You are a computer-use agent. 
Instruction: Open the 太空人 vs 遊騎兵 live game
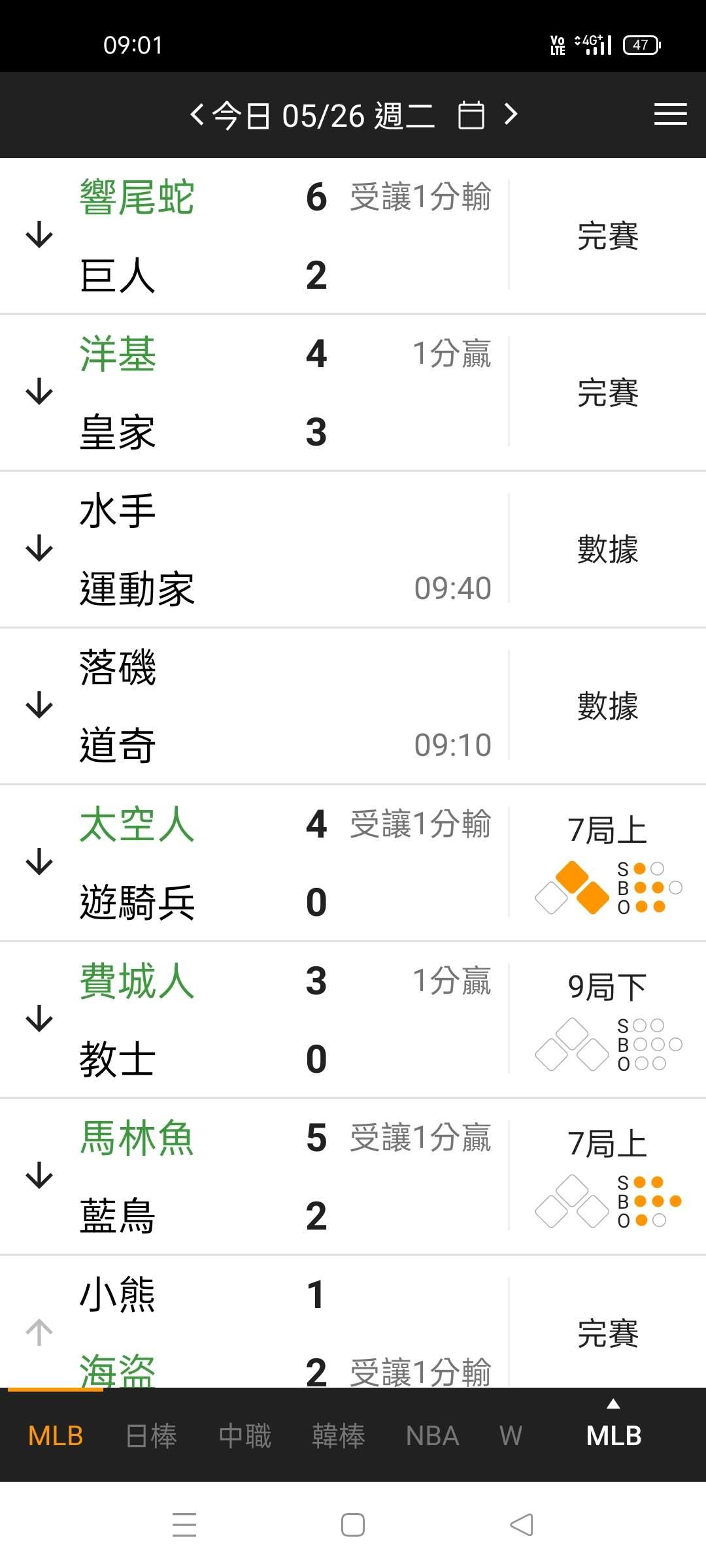tap(353, 863)
